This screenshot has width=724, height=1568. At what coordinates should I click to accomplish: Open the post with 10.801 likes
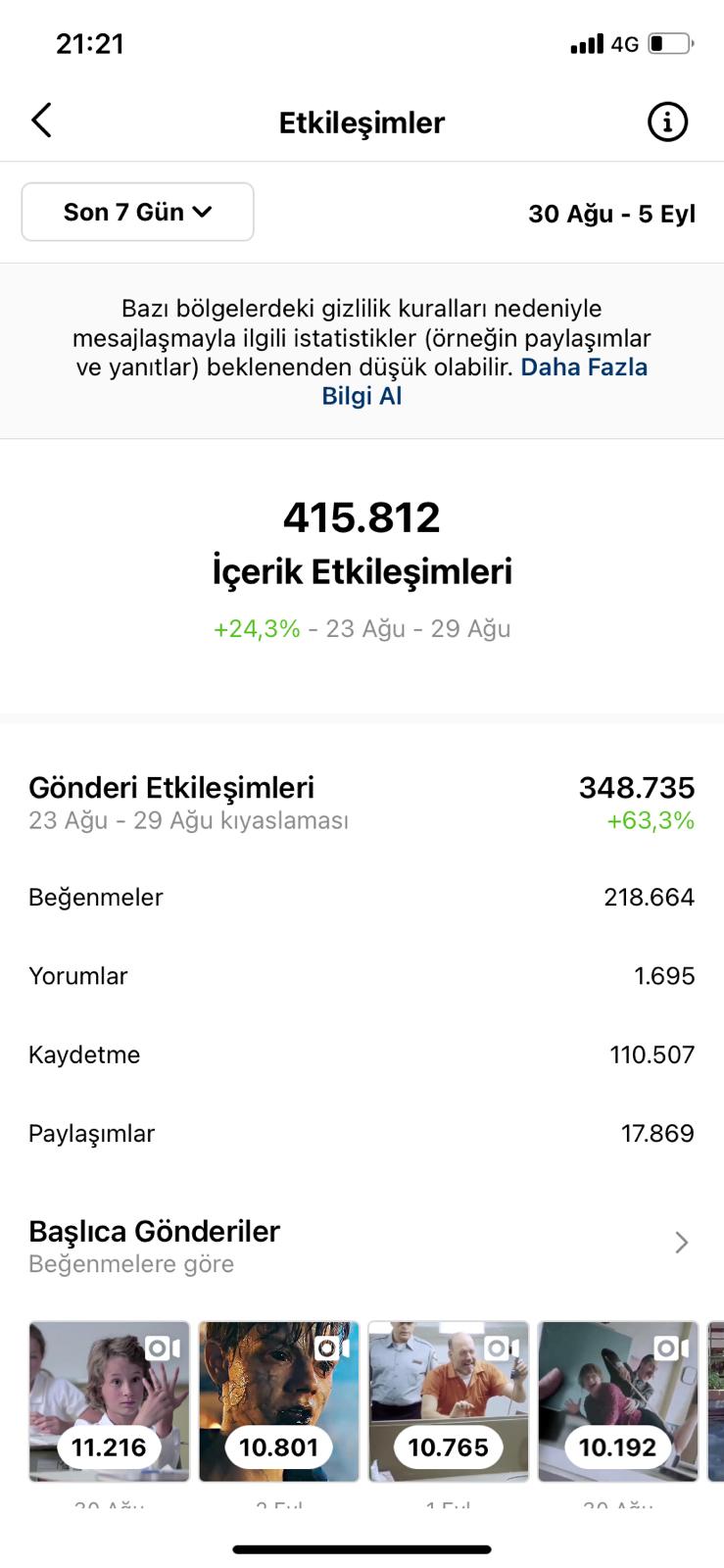tap(278, 1400)
